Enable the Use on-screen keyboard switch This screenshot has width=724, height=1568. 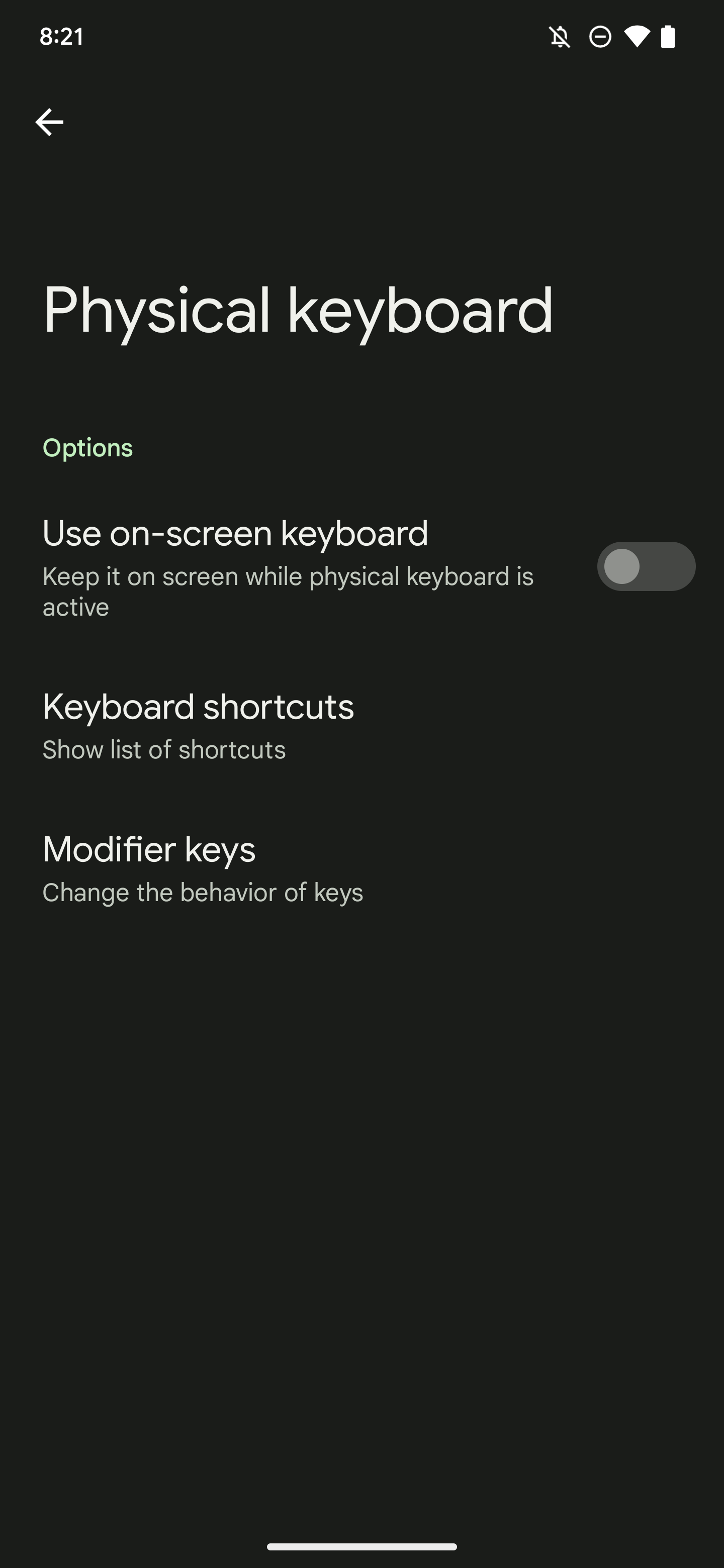point(646,566)
